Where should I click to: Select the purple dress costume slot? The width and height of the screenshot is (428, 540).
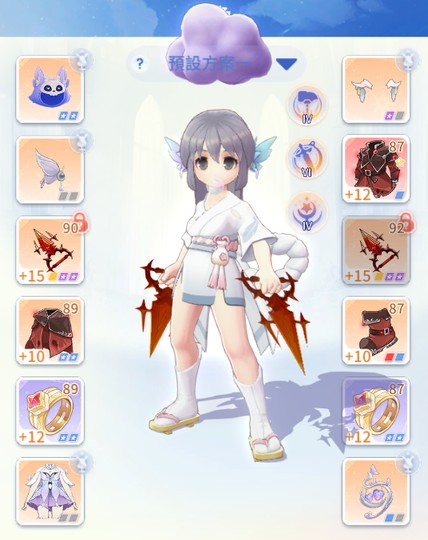[50, 492]
